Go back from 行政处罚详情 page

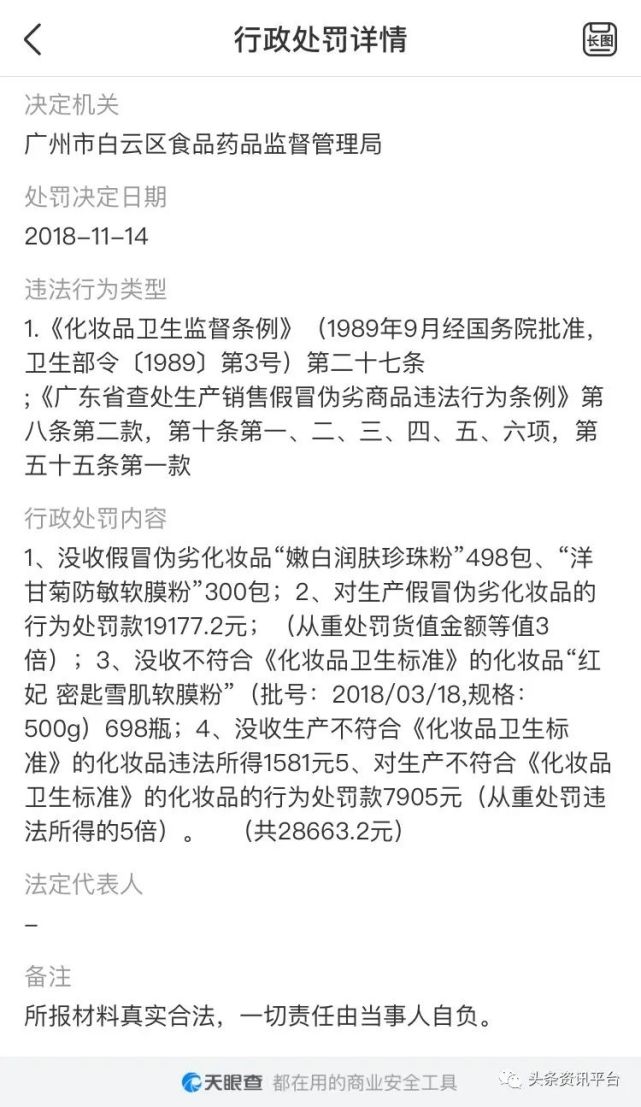[x=33, y=39]
